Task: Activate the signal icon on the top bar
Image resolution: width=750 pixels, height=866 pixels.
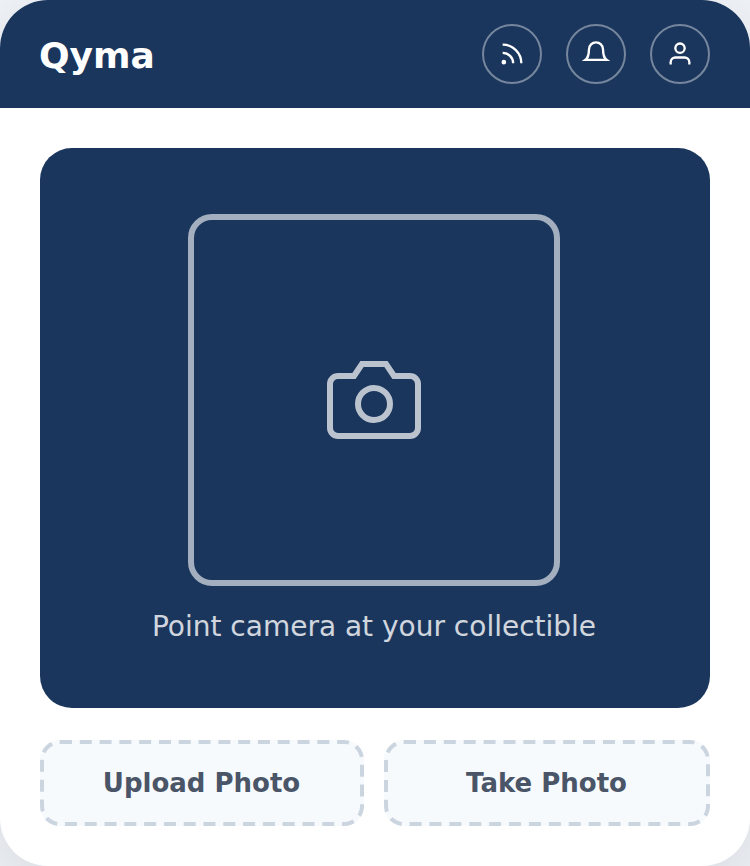Action: [511, 54]
